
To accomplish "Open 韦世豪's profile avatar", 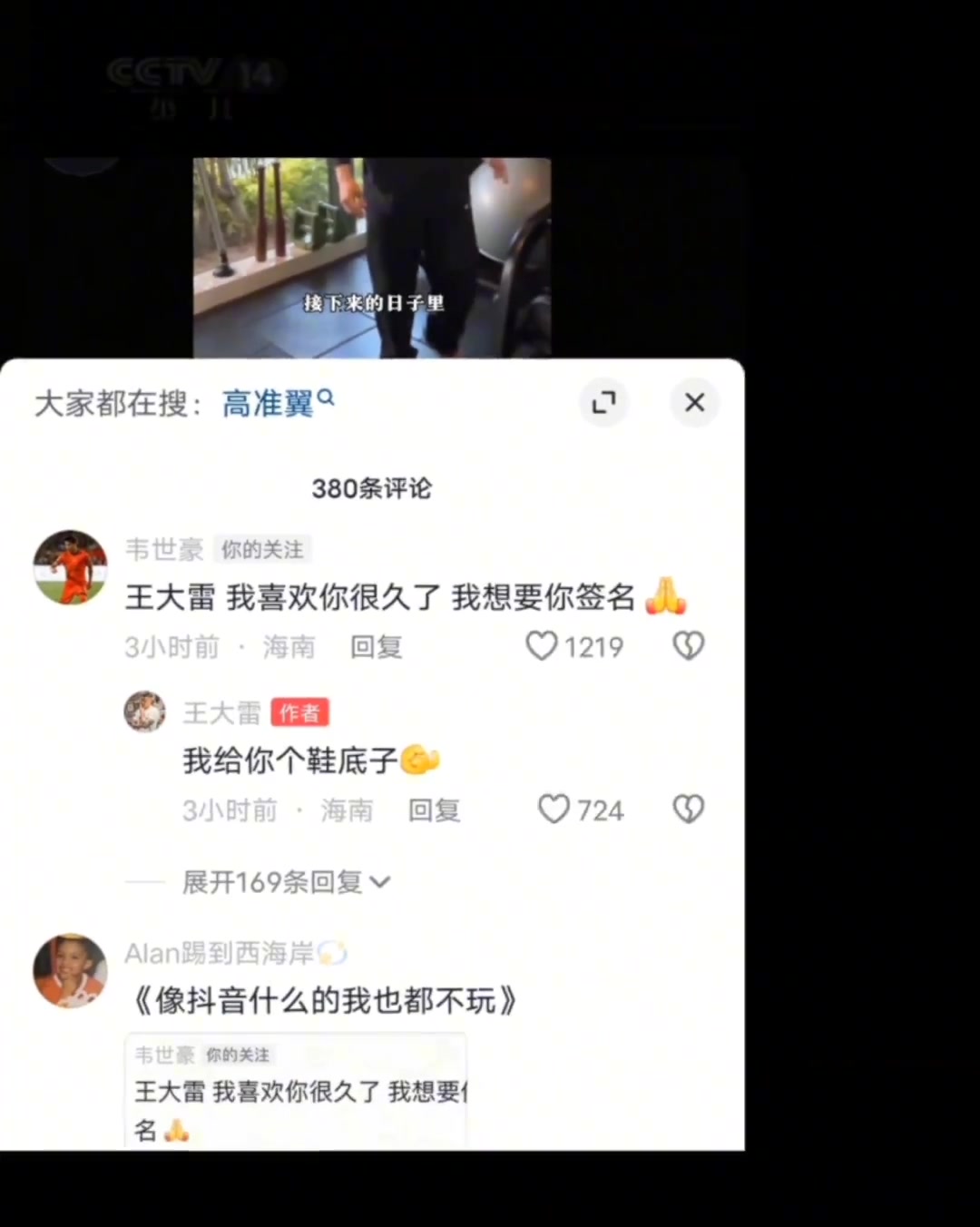I will [x=71, y=567].
